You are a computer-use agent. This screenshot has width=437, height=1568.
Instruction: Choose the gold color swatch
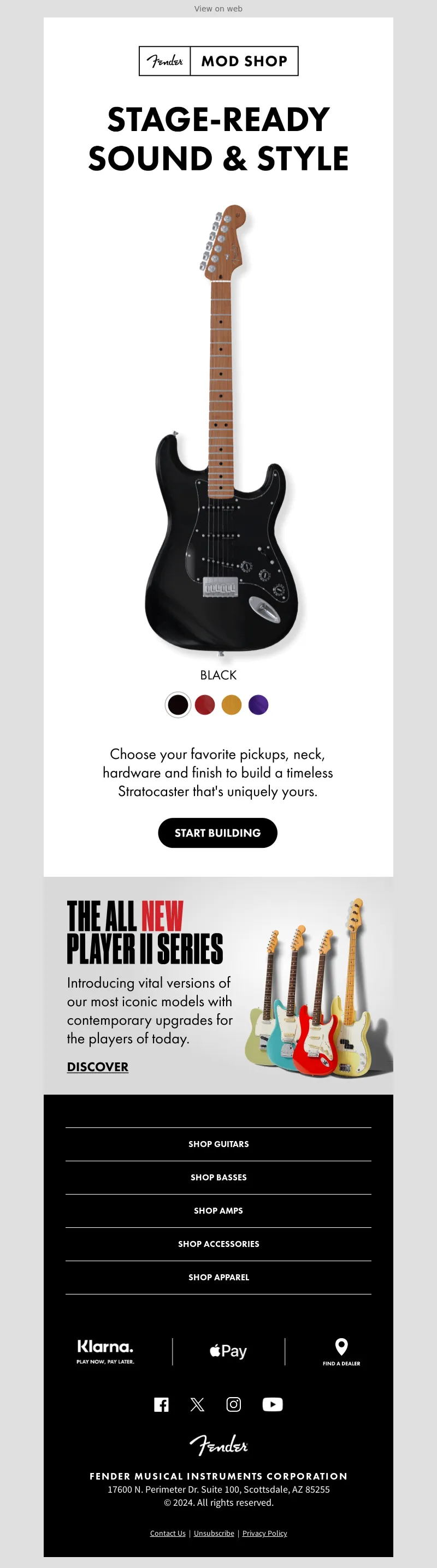point(231,705)
